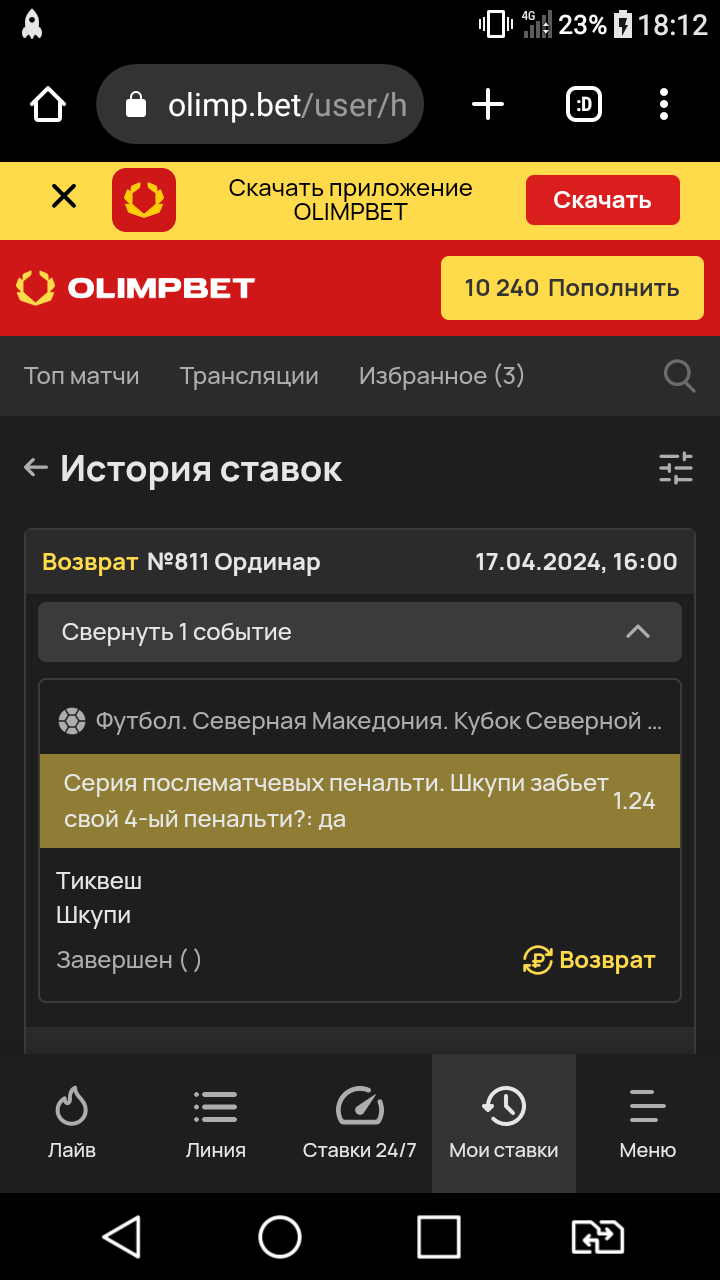The image size is (720, 1280).
Task: Open Ставки 24/7 tab
Action: pos(360,1122)
